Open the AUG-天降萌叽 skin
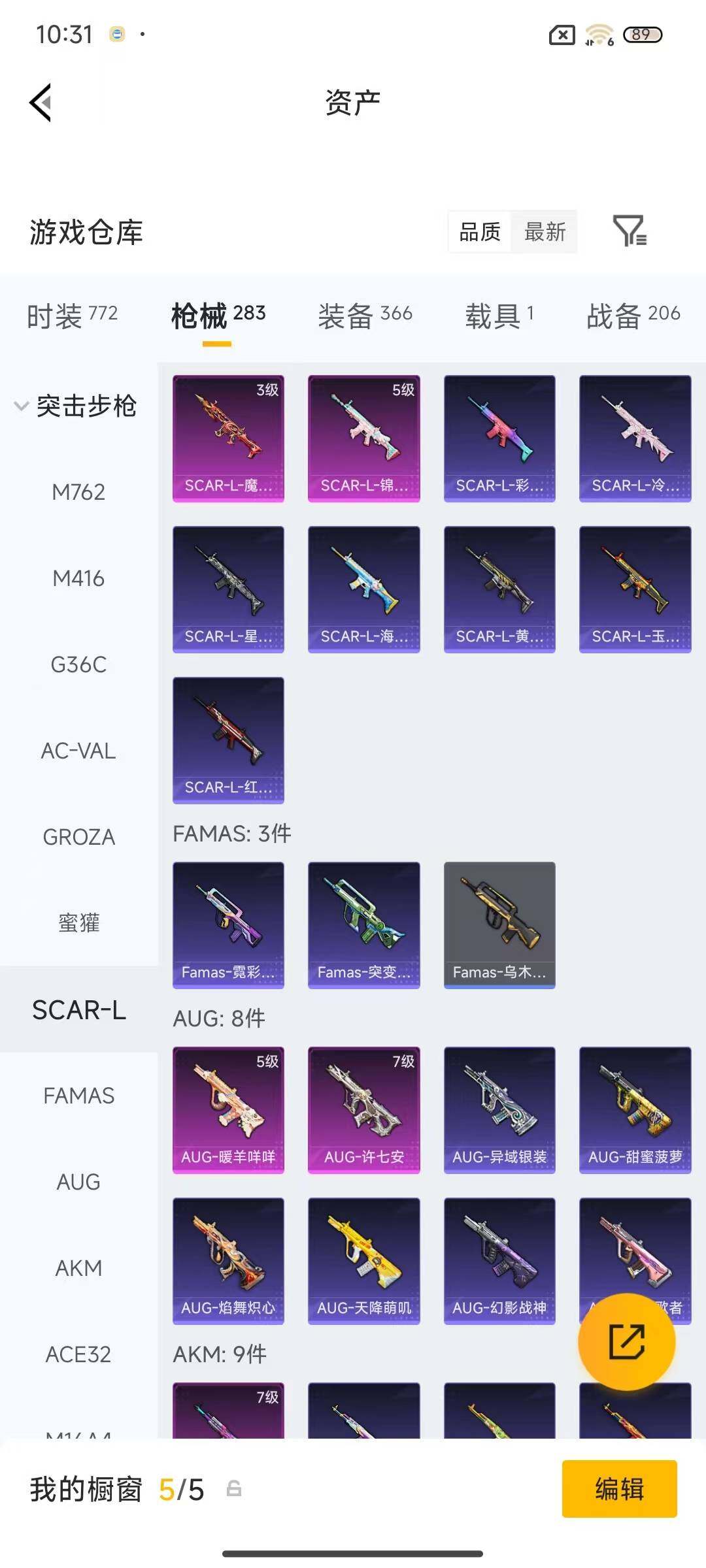Image resolution: width=706 pixels, height=1568 pixels. [363, 1260]
